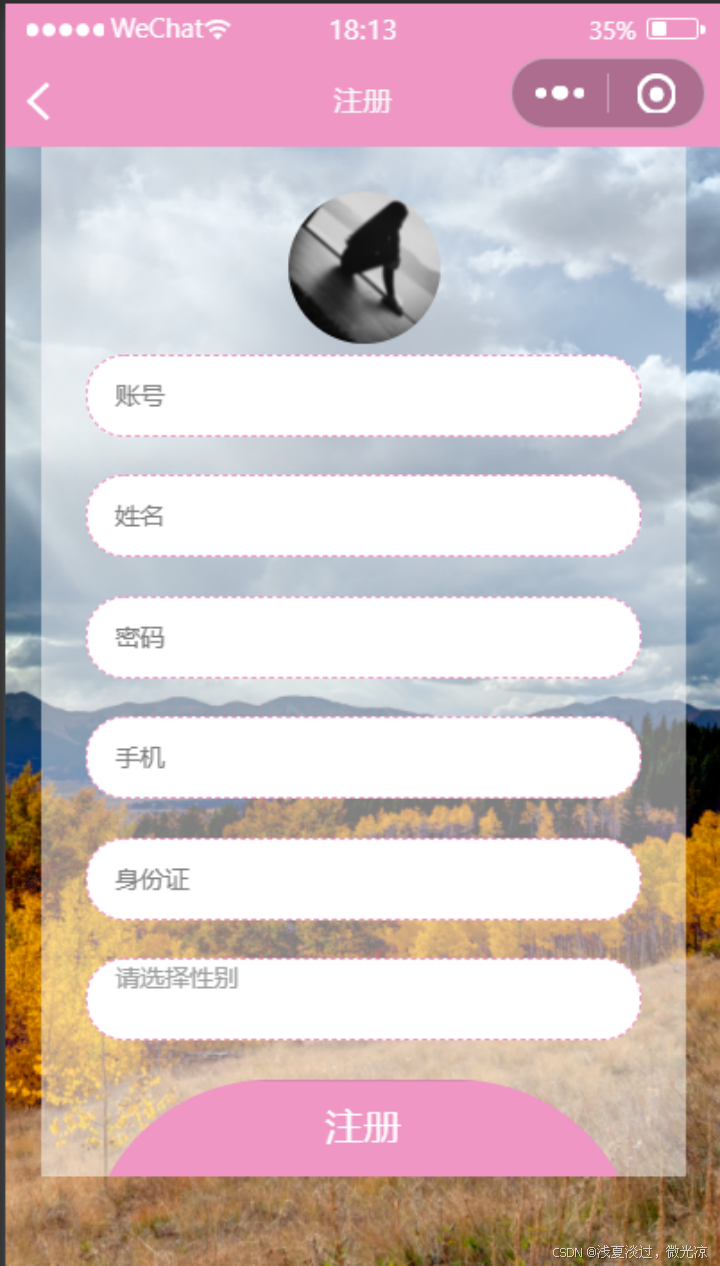The image size is (720, 1266).
Task: Submit with the pink 注册 button
Action: tap(364, 1128)
